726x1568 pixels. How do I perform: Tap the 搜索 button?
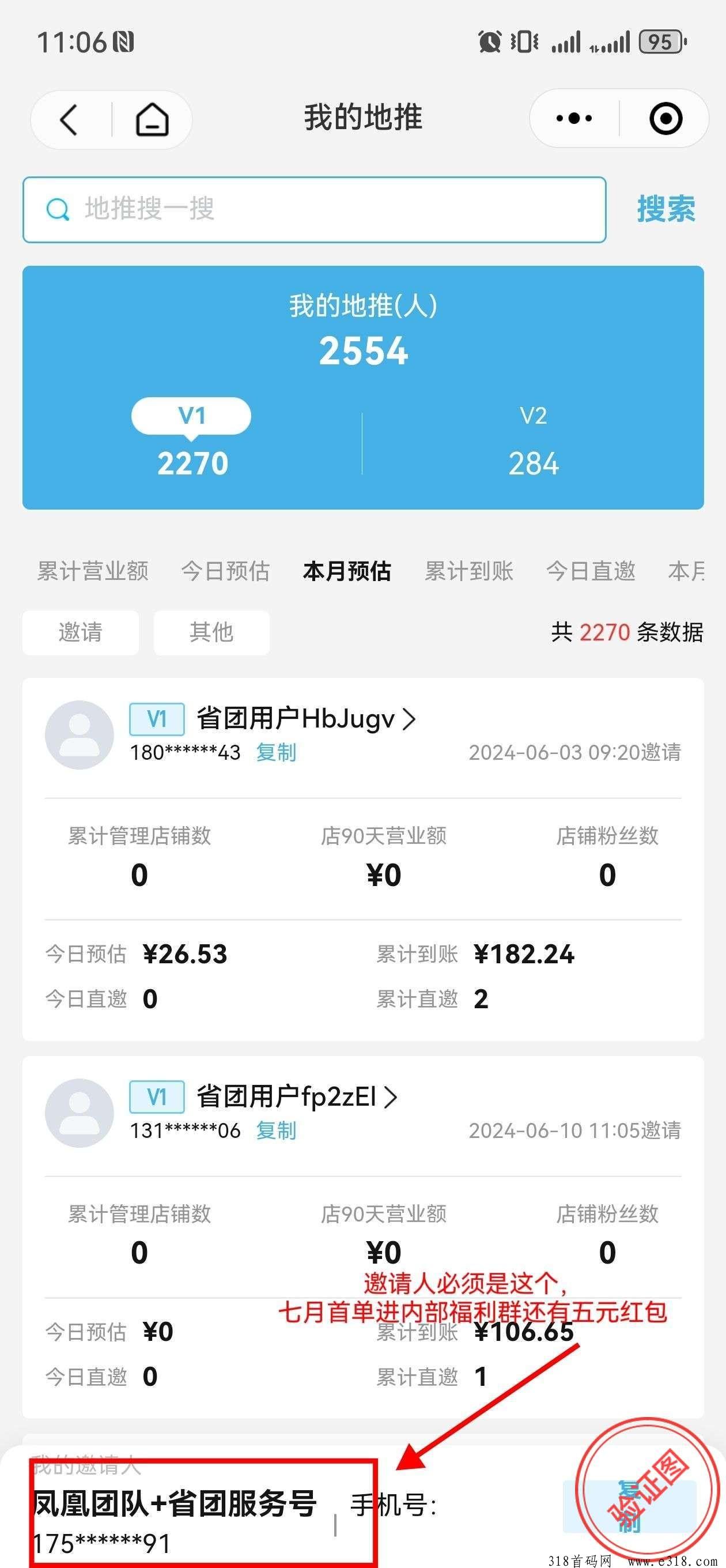pos(666,209)
